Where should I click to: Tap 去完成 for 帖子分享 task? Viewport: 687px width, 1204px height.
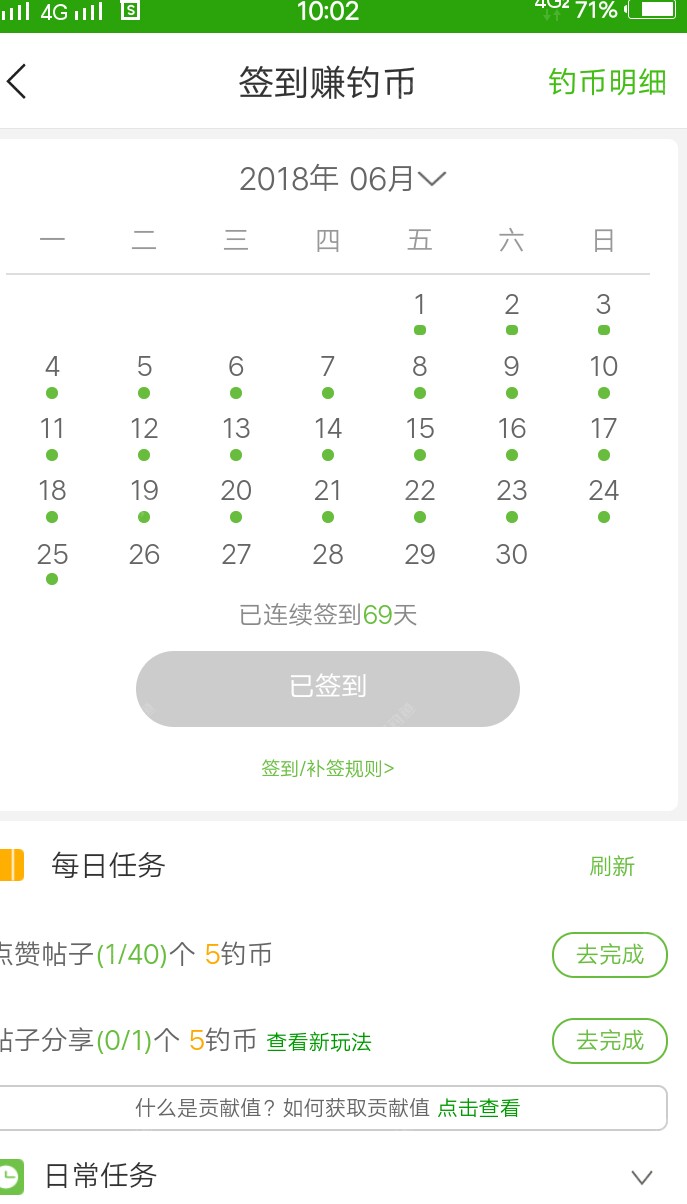(x=609, y=1041)
